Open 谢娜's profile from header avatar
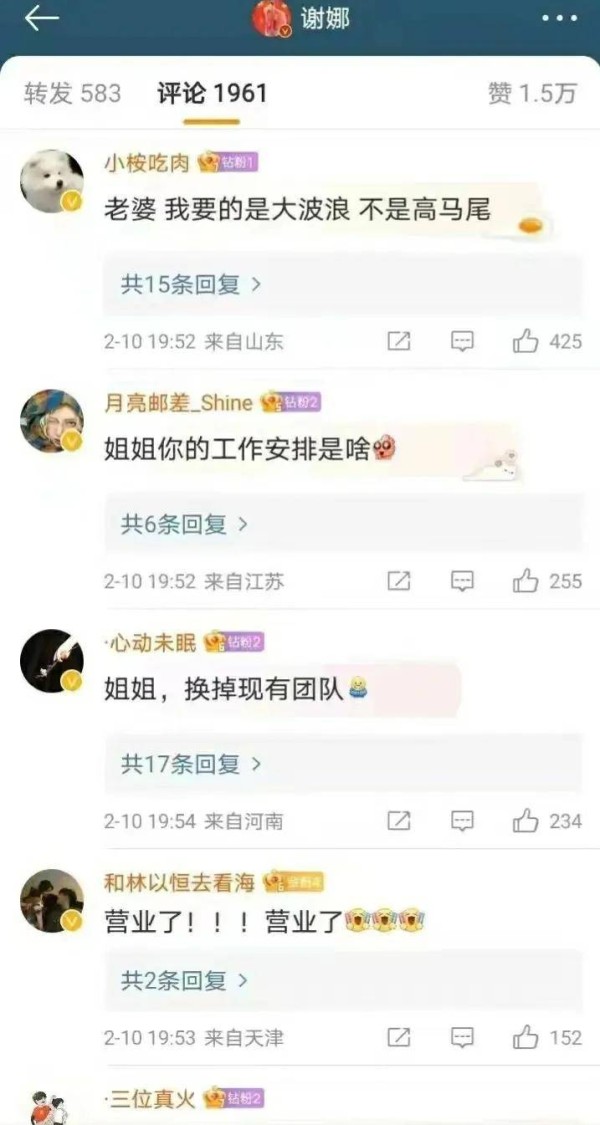The height and width of the screenshot is (1125, 600). [x=271, y=19]
